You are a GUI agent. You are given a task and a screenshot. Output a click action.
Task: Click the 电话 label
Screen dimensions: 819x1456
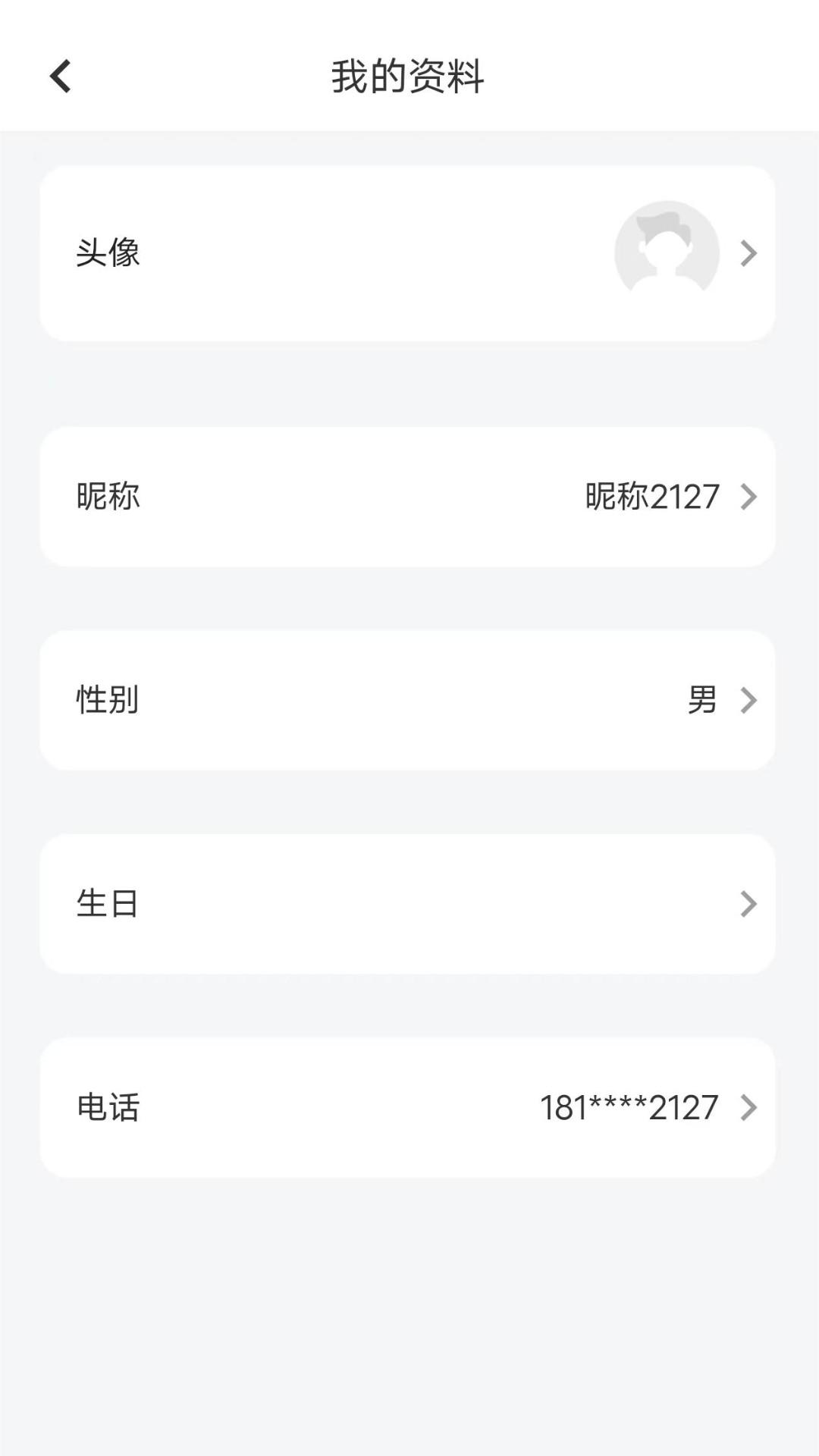[x=108, y=1107]
